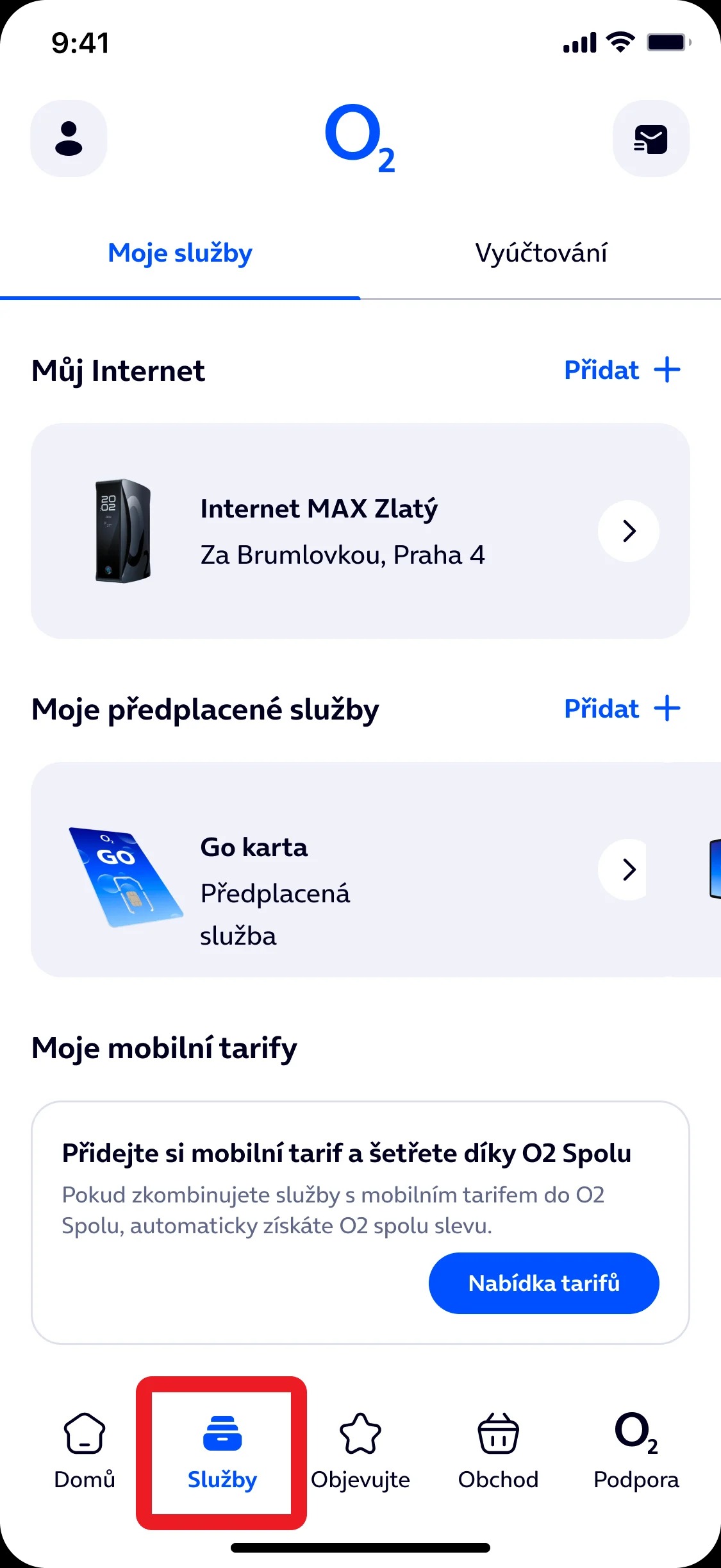This screenshot has width=721, height=1568.
Task: Switch to the Vyúčtování tab
Action: (542, 253)
